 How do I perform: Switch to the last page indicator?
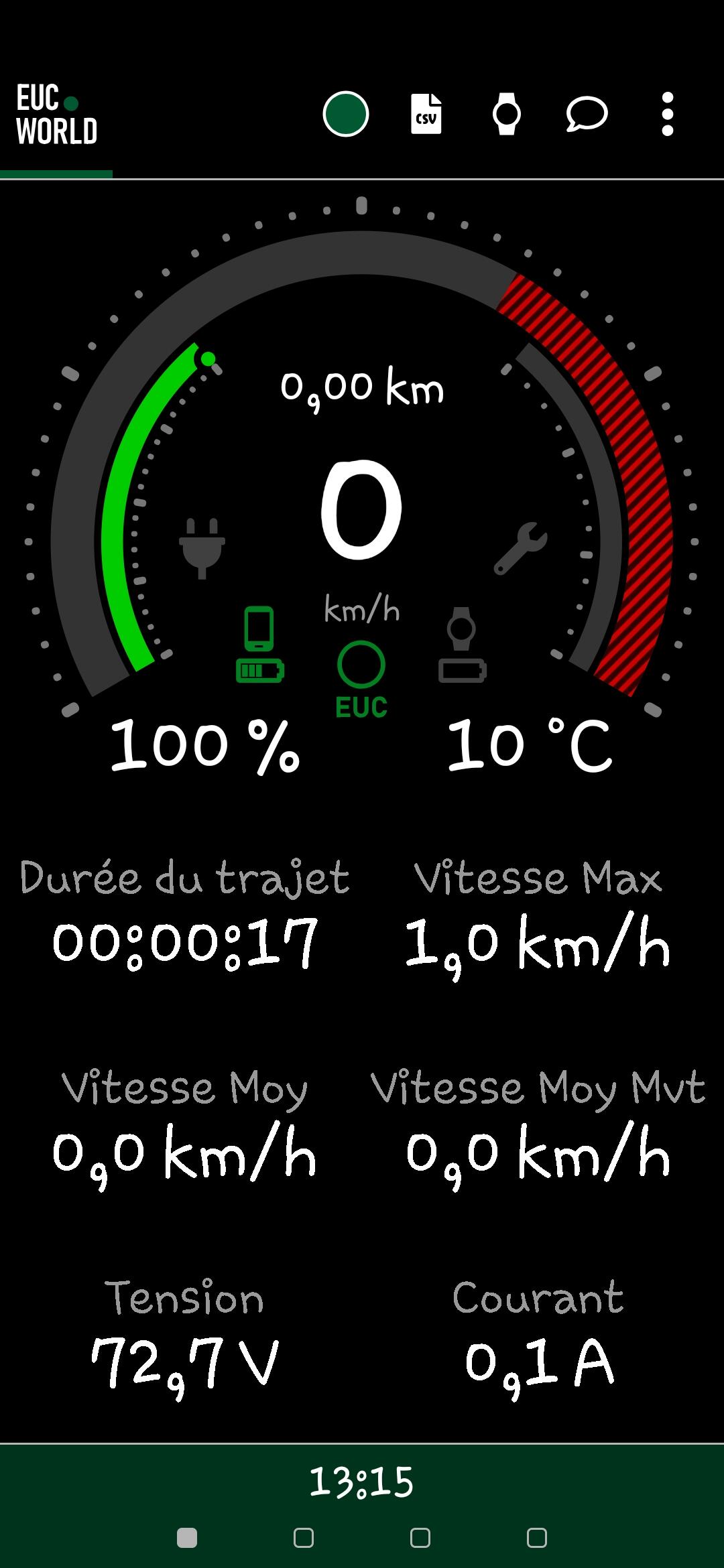coord(537,1538)
